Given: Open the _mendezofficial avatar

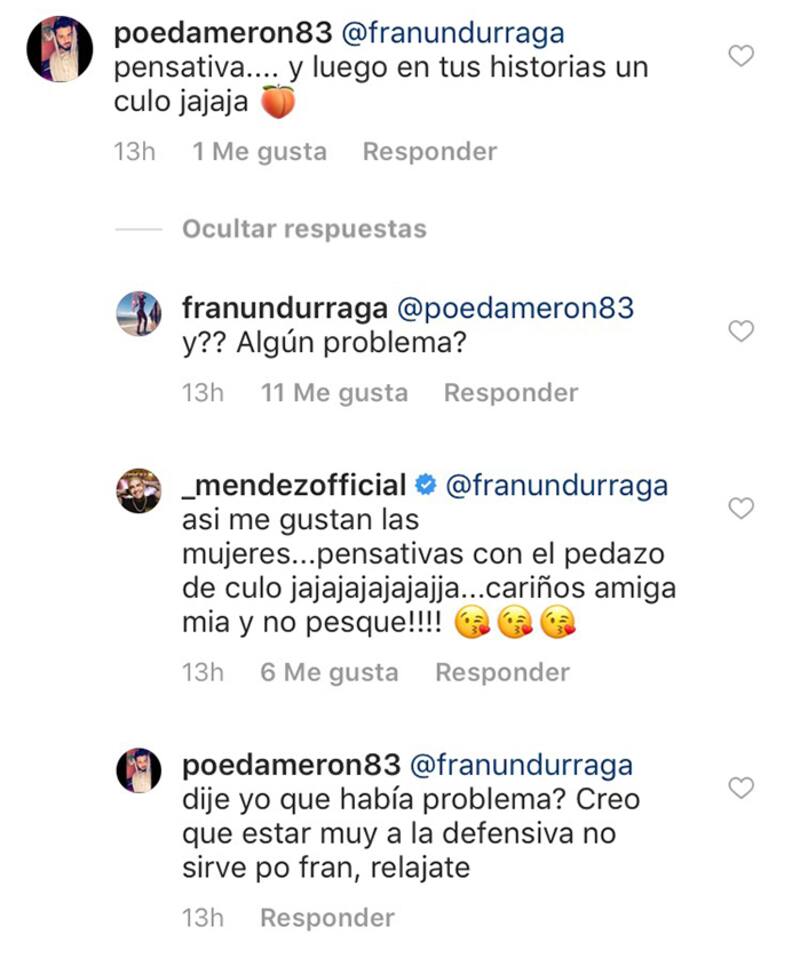Looking at the screenshot, I should click(139, 490).
